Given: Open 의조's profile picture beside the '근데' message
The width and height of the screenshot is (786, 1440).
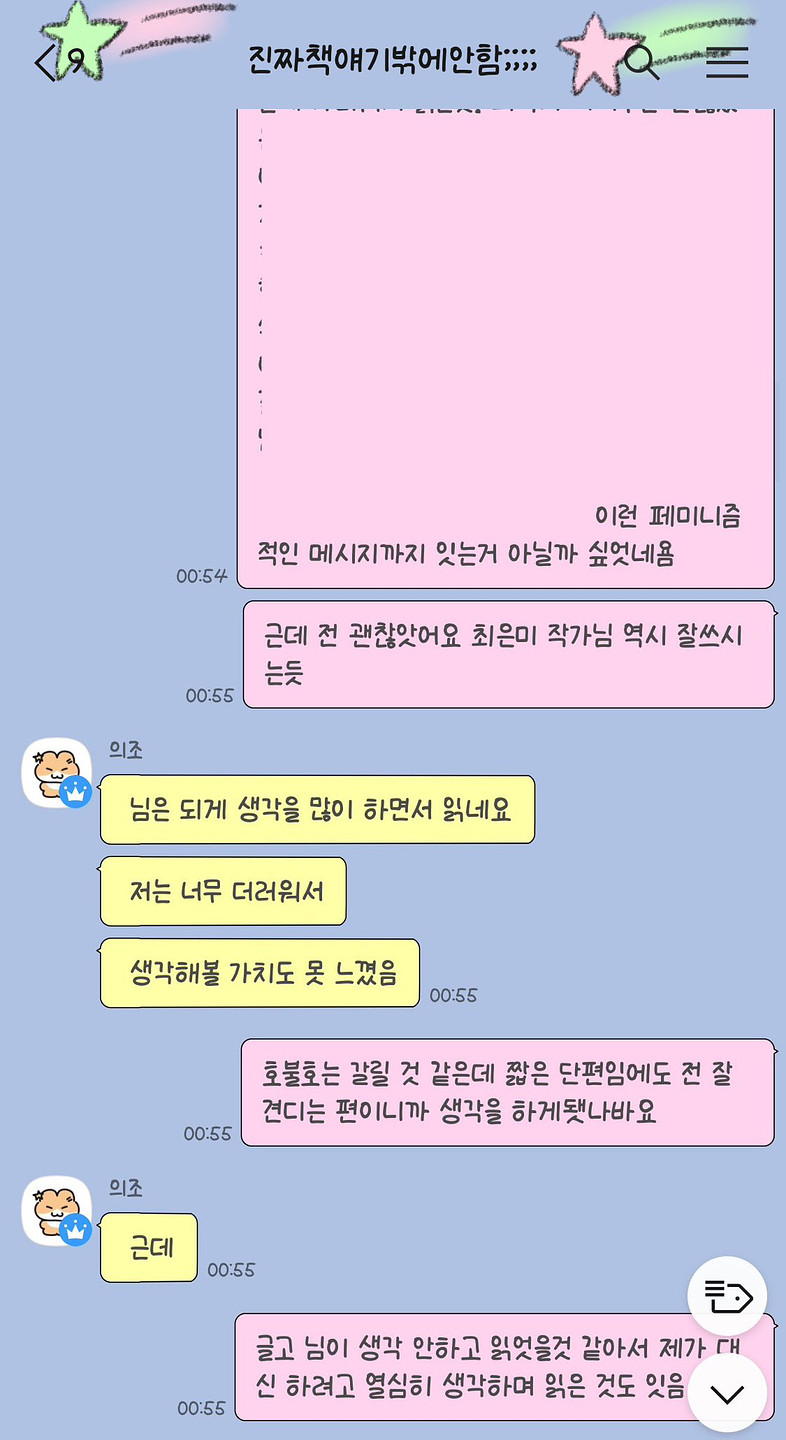Looking at the screenshot, I should [57, 1211].
